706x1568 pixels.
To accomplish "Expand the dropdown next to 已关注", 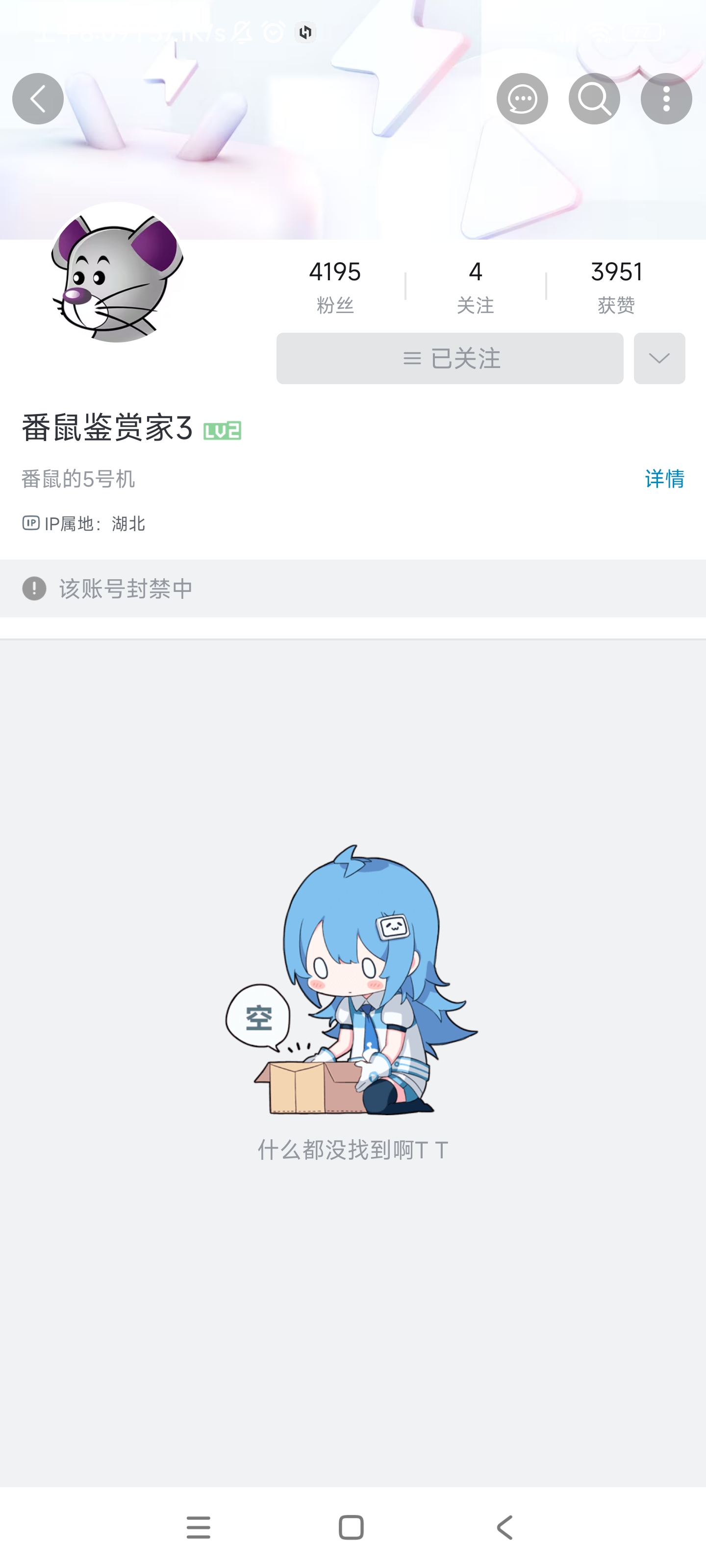I will [659, 359].
